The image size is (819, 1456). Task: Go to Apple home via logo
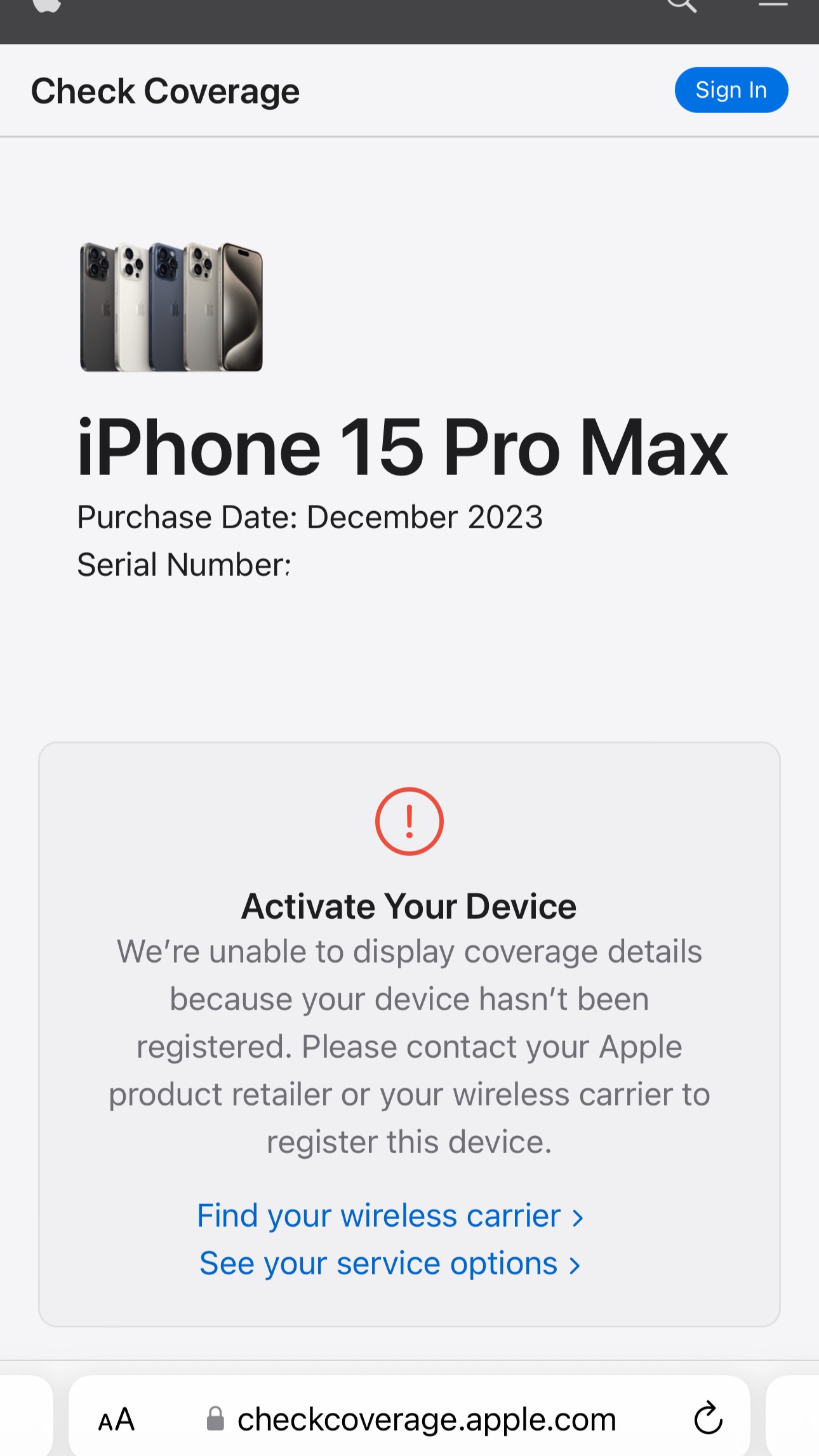coord(46,5)
